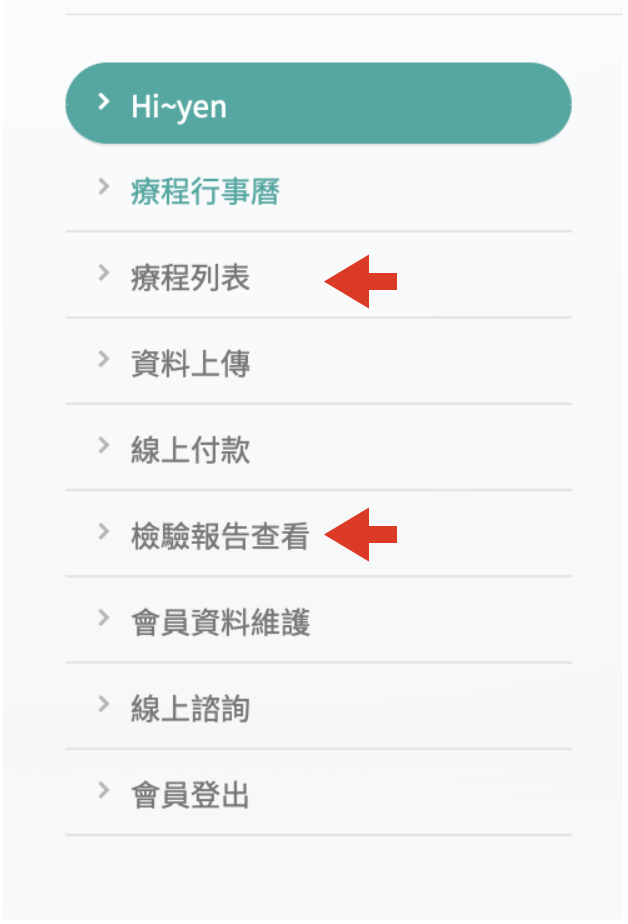Open 線上付款 online payment

pyautogui.click(x=190, y=450)
